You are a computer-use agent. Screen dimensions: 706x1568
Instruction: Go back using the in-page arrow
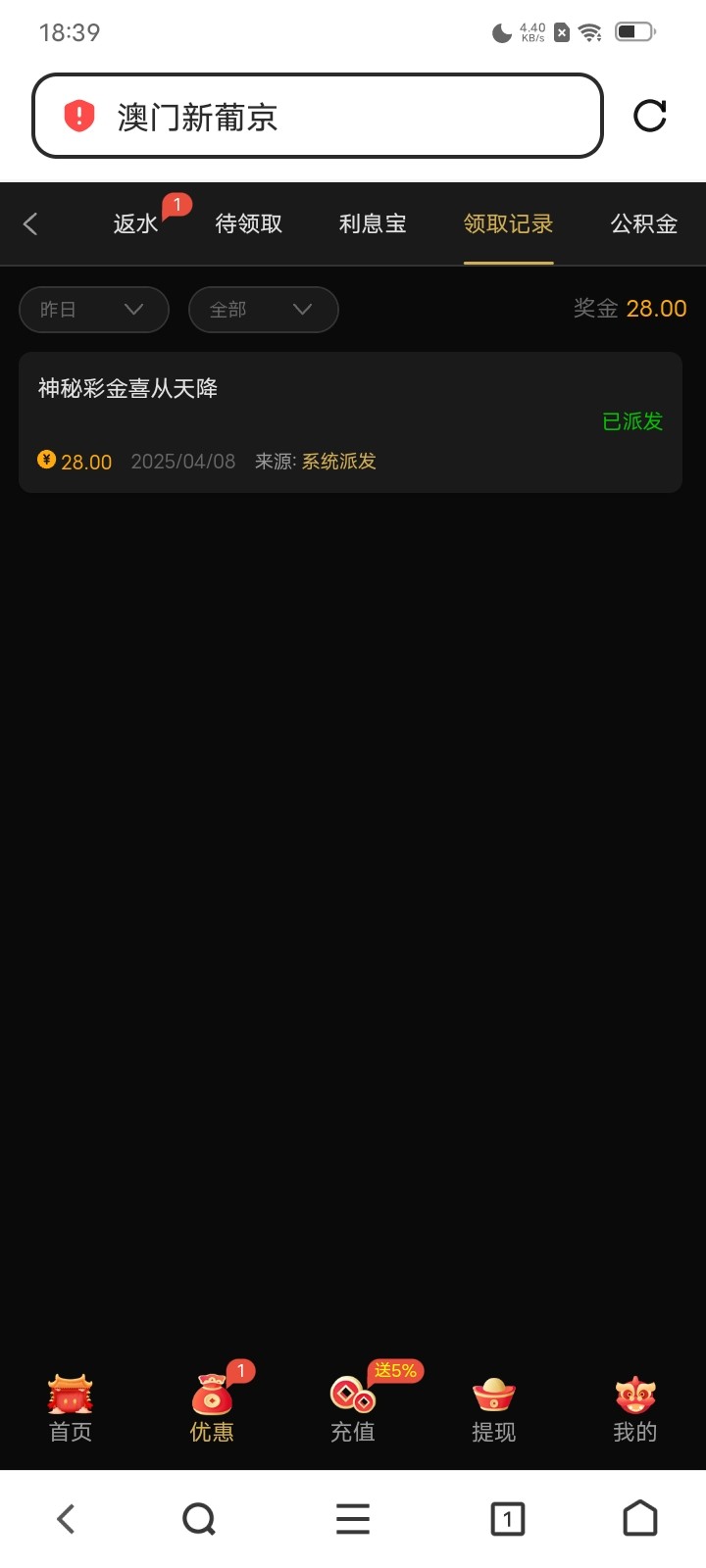click(x=30, y=223)
